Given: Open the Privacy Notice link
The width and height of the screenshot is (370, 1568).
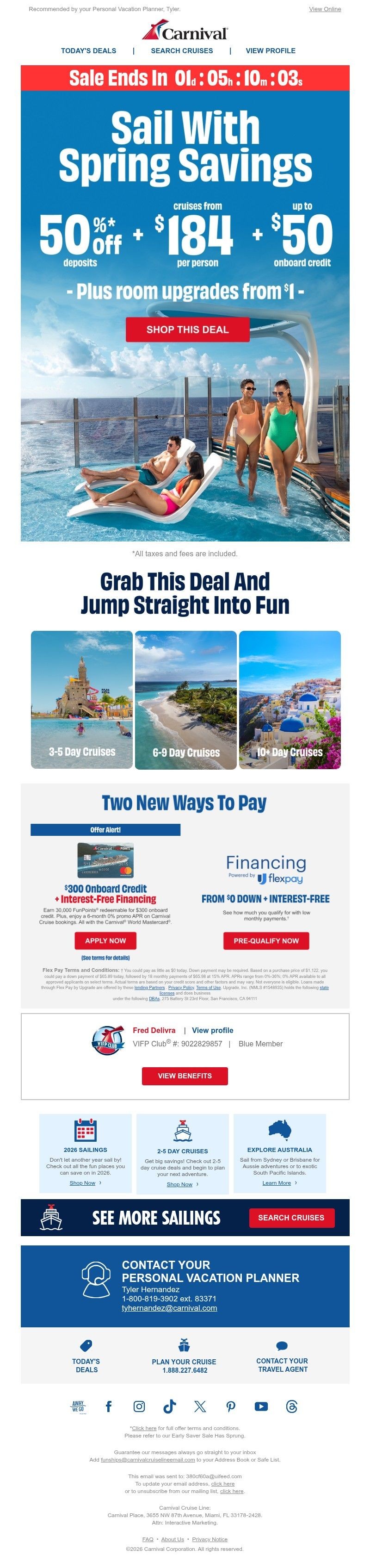Looking at the screenshot, I should tap(210, 1539).
